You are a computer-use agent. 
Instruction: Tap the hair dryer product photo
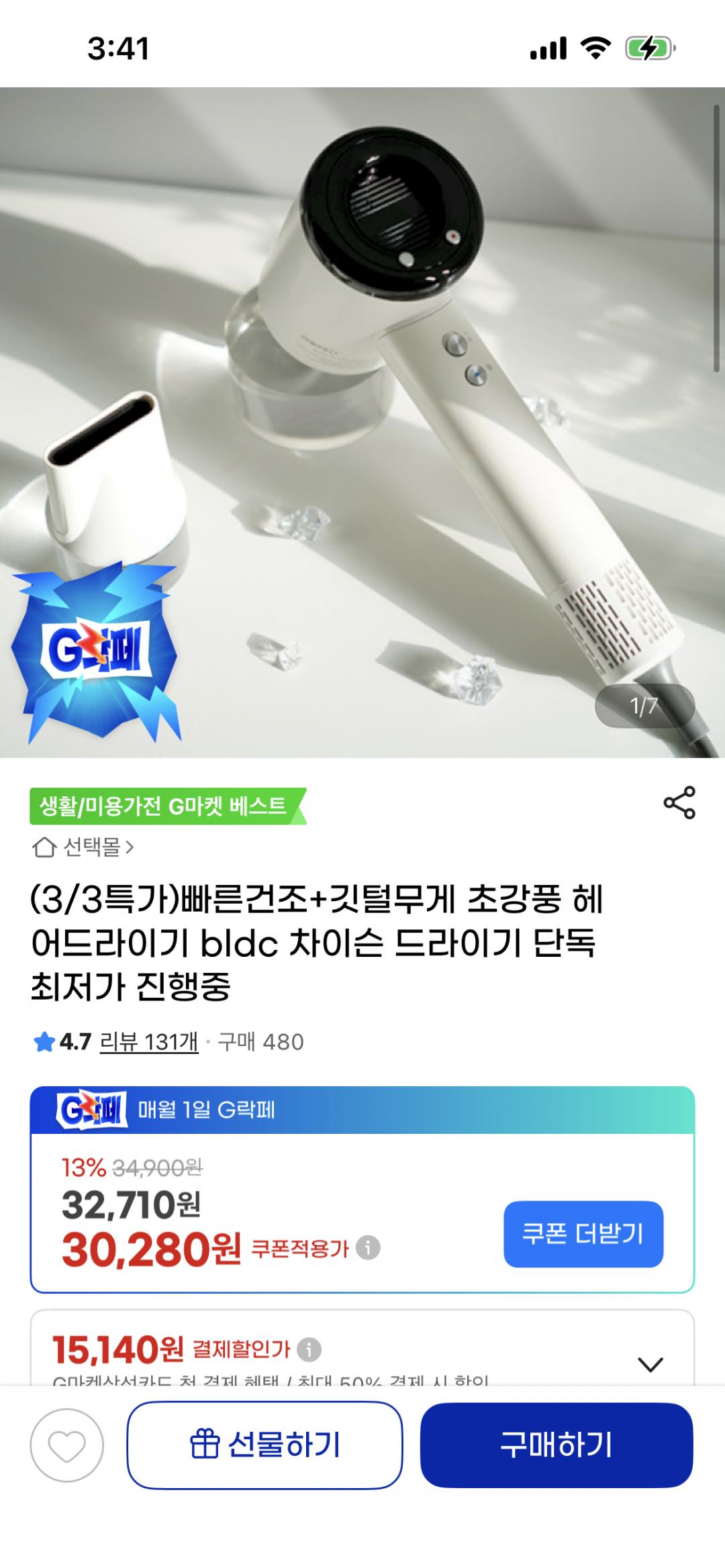403,403
